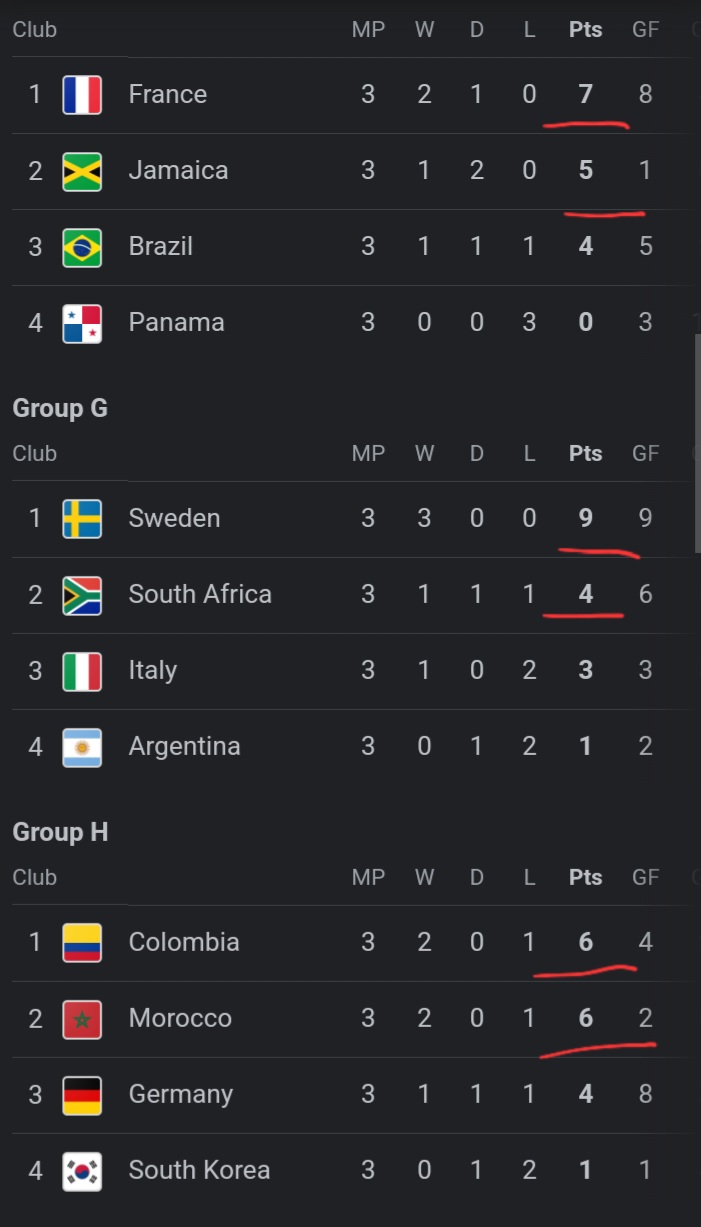Open South Africa team row
This screenshot has width=701, height=1227.
coord(350,595)
